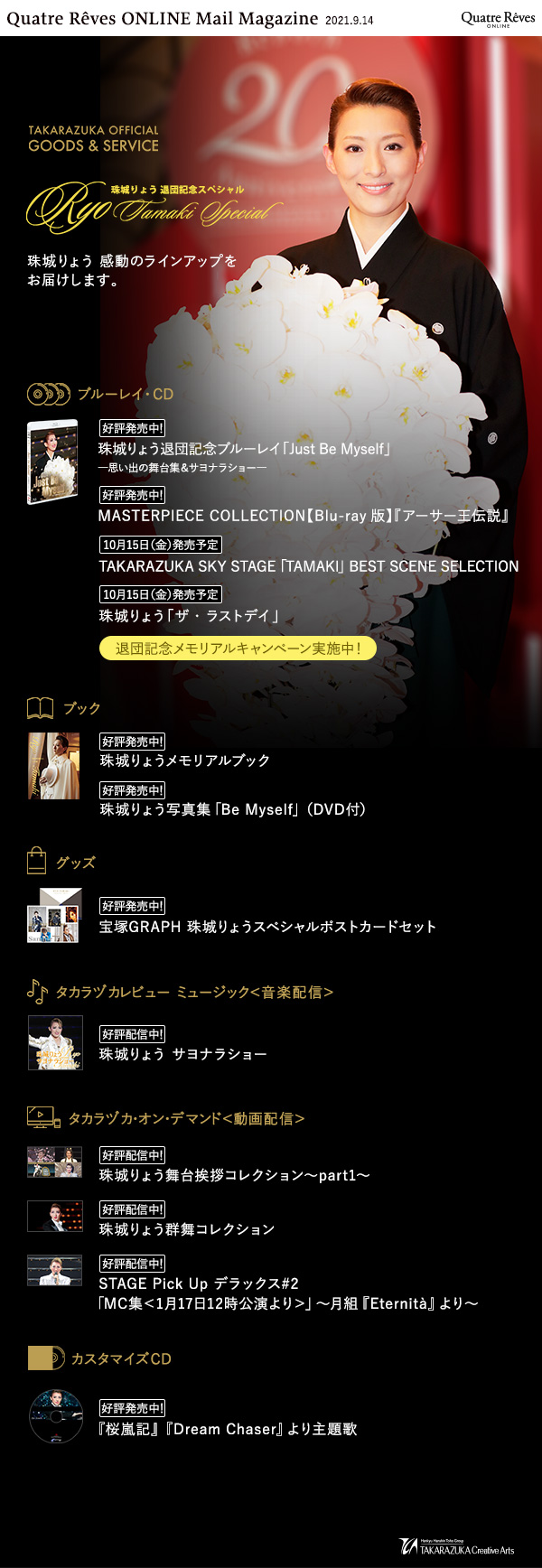542x1568 pixels.
Task: Open 珠城りょう サヨナラショー music download
Action: click(182, 1054)
